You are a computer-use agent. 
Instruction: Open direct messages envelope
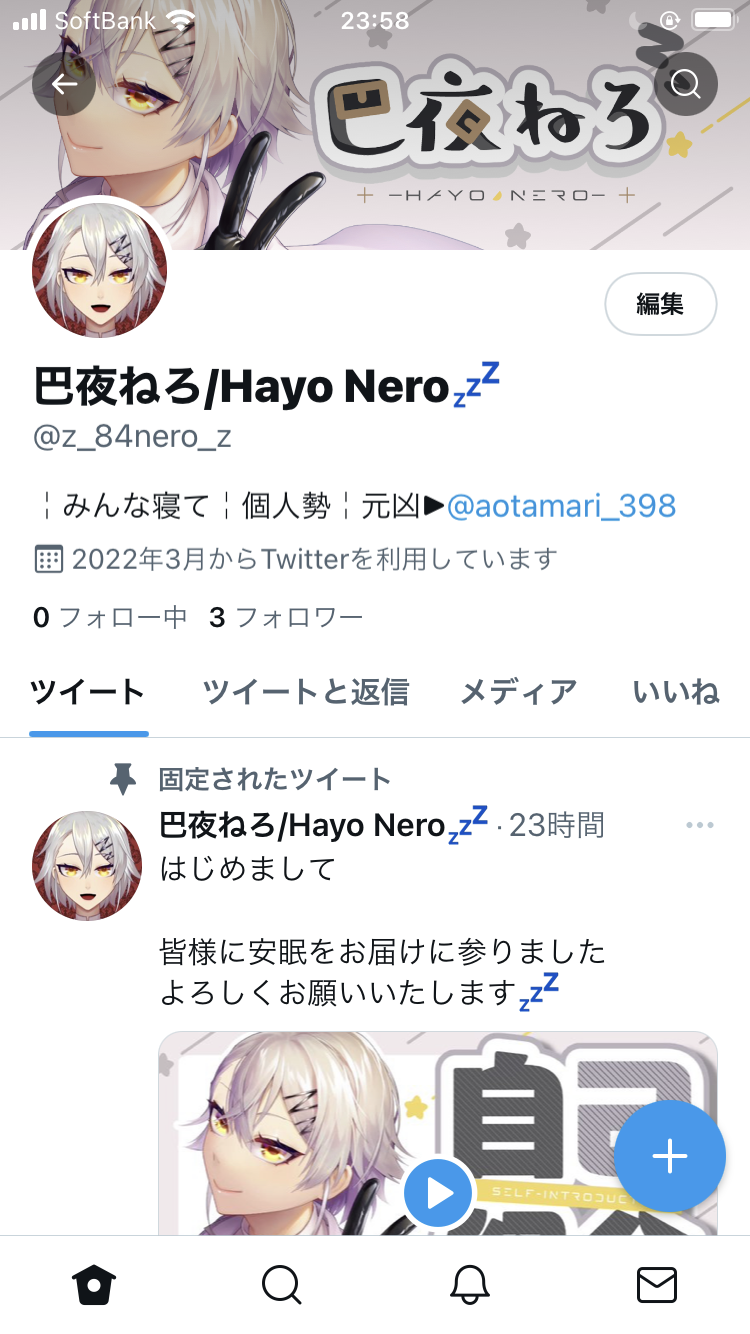tap(656, 1285)
